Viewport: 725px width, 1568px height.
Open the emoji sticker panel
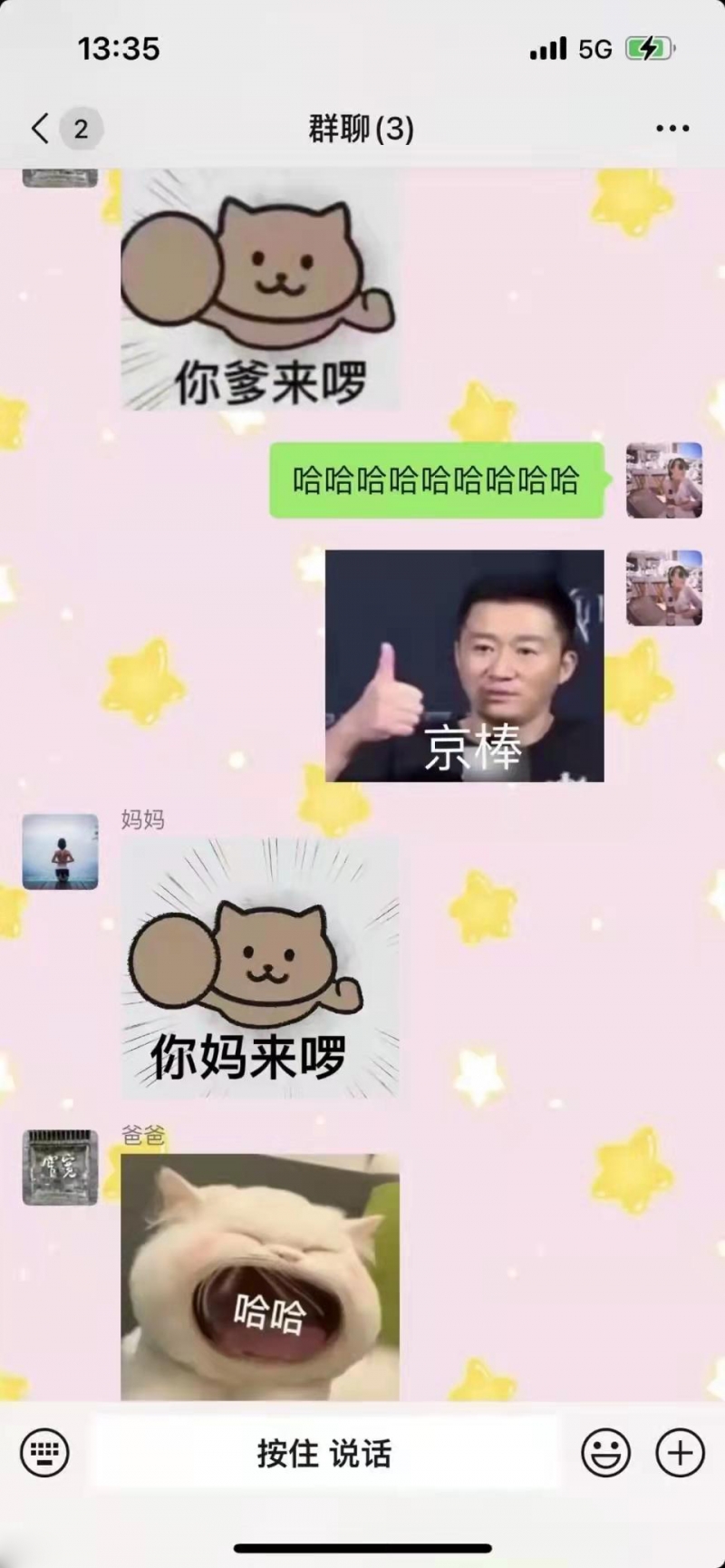pyautogui.click(x=605, y=1453)
